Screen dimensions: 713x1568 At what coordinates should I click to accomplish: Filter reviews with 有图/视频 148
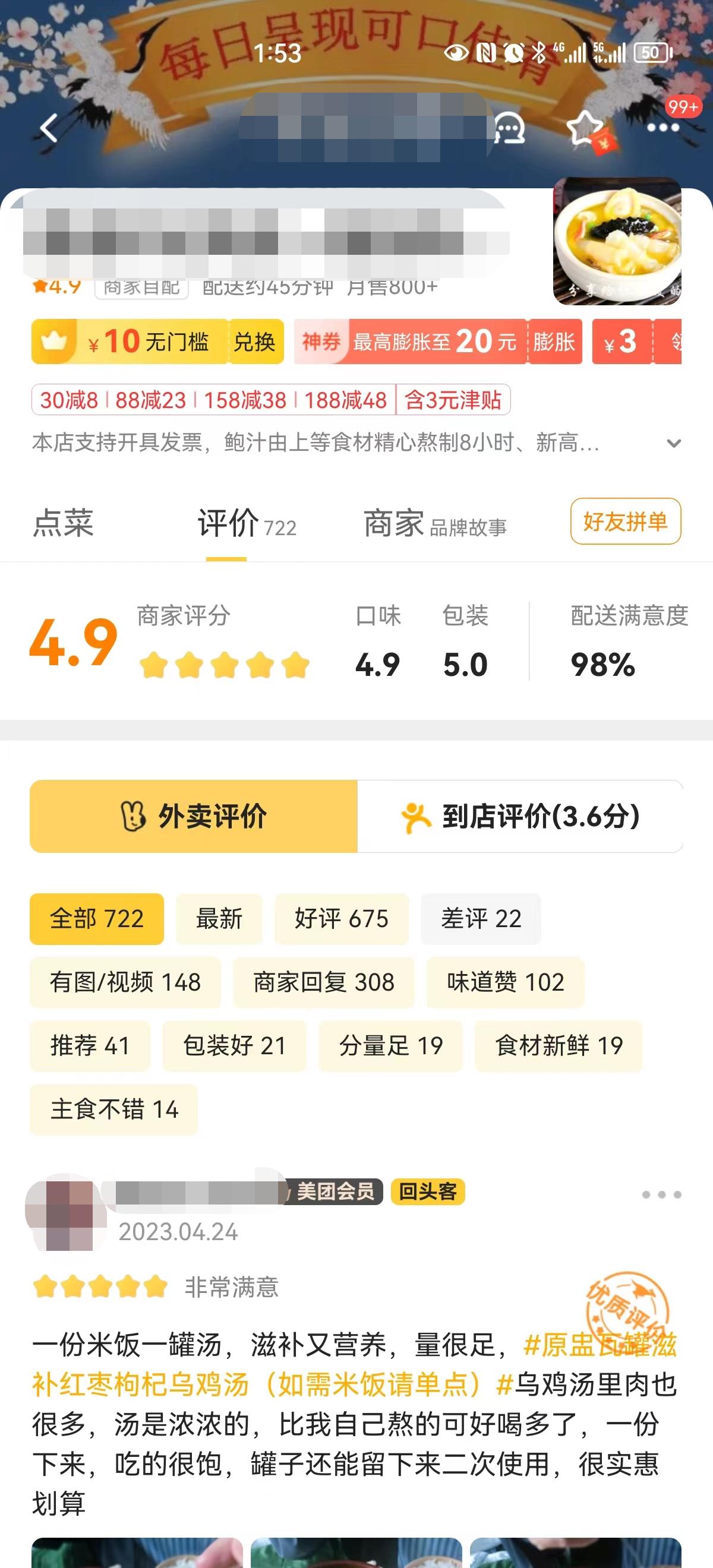pyautogui.click(x=125, y=982)
